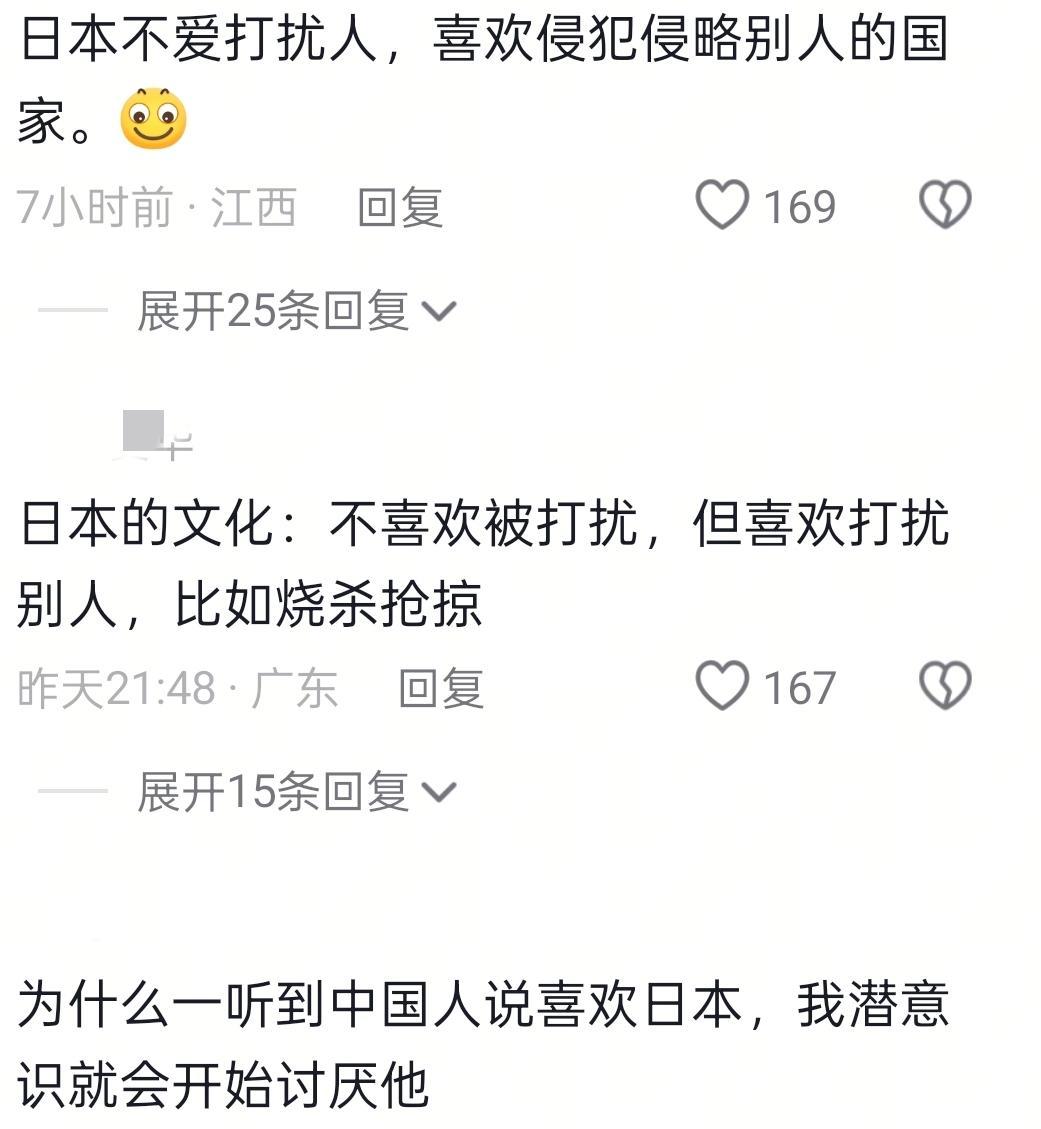This screenshot has height=1129, width=1041.
Task: Reply to the 7小时前 江西 comment
Action: click(400, 208)
